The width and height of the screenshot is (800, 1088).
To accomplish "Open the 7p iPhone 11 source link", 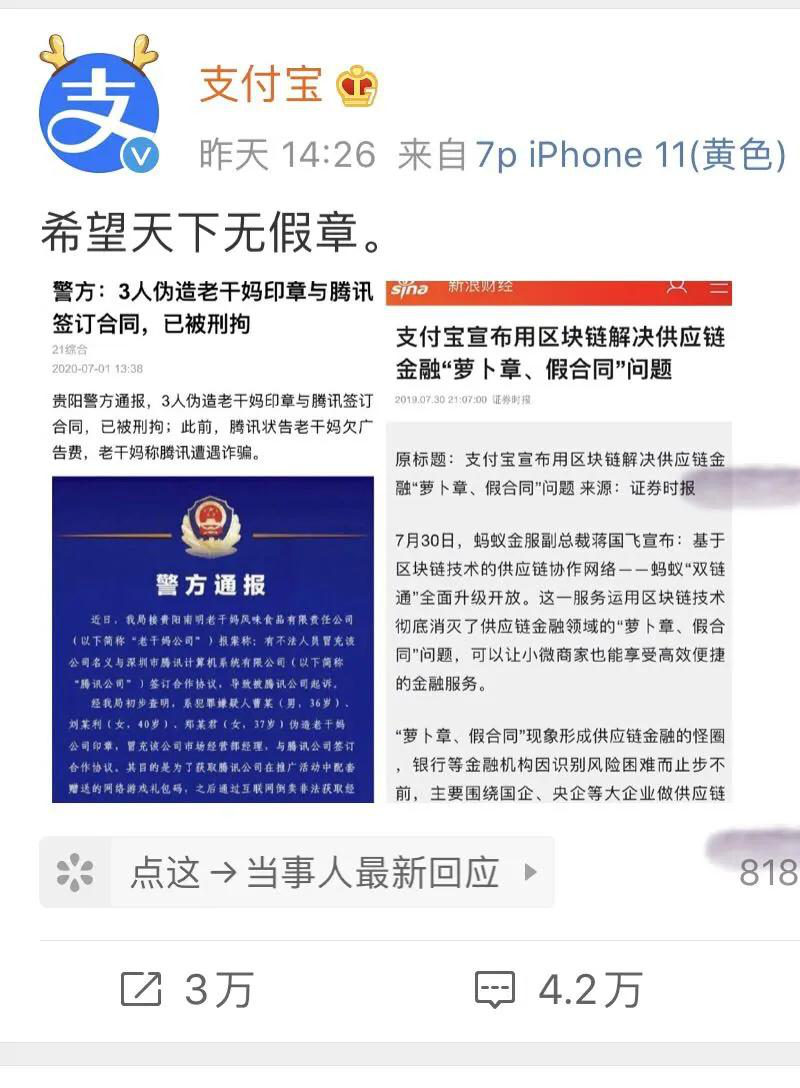I will pyautogui.click(x=629, y=154).
